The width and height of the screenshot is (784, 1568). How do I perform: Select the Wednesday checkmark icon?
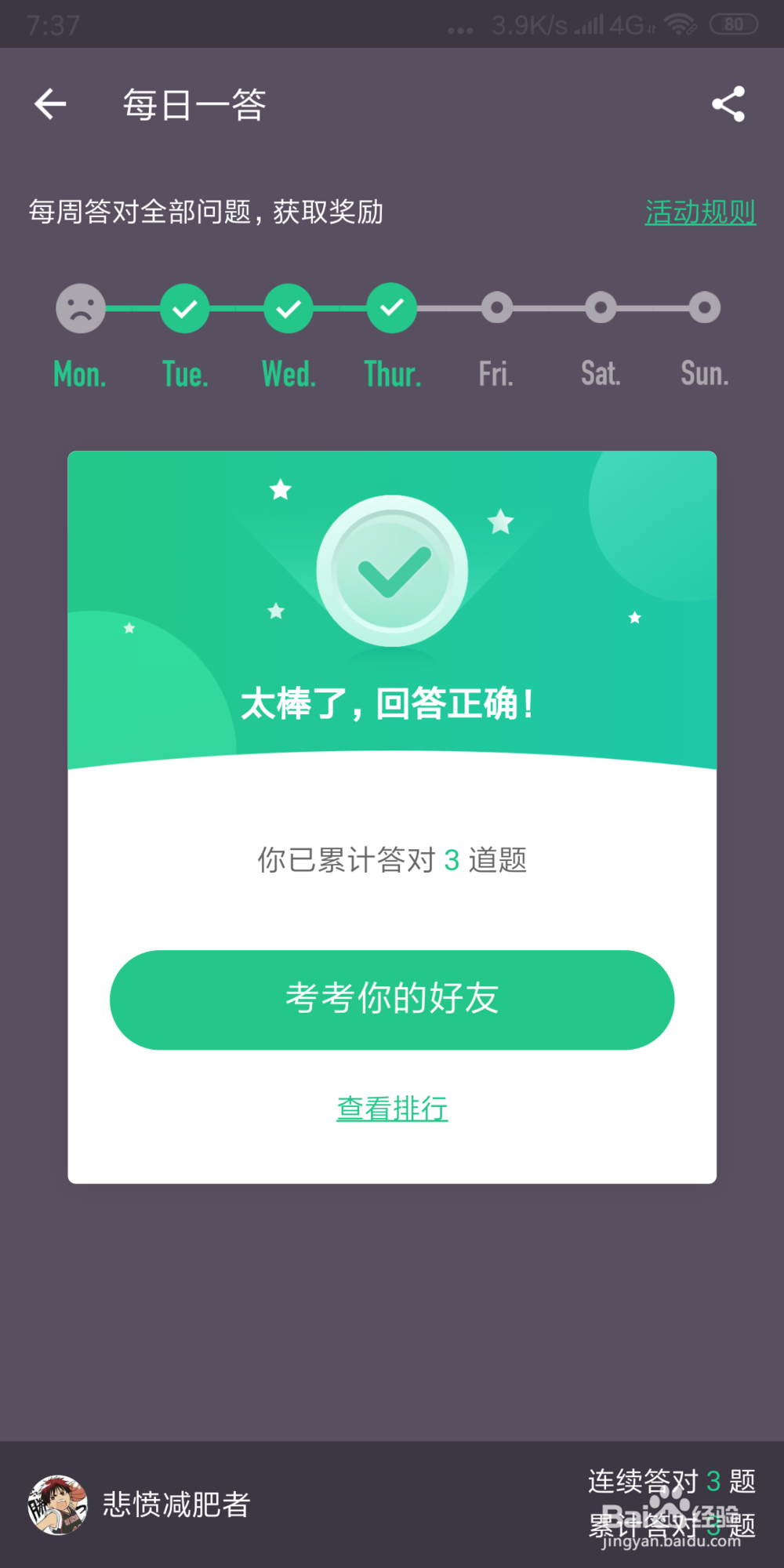(x=288, y=308)
